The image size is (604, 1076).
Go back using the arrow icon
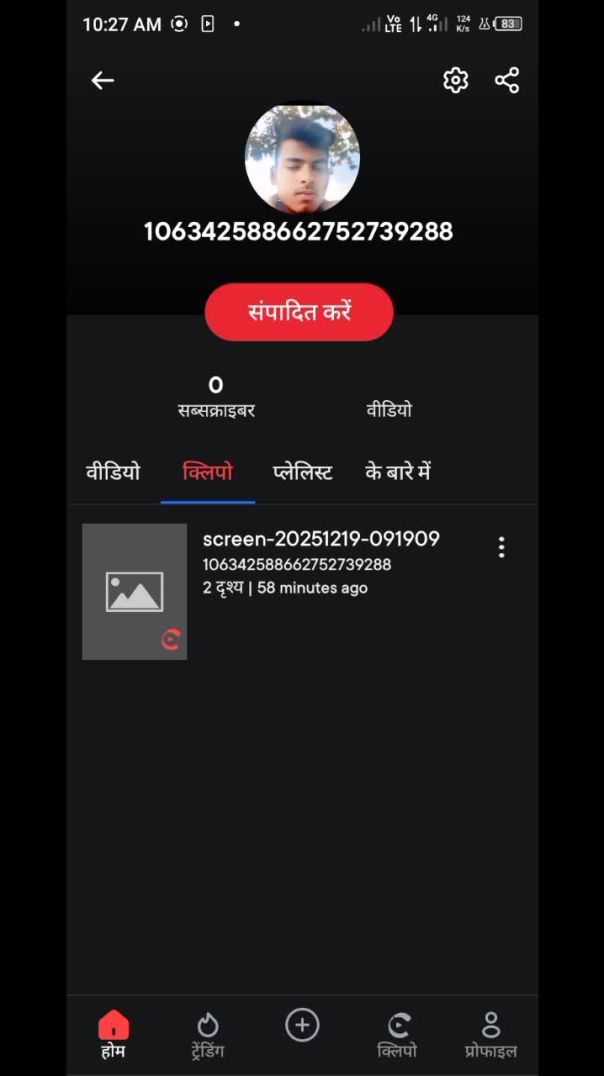click(102, 81)
